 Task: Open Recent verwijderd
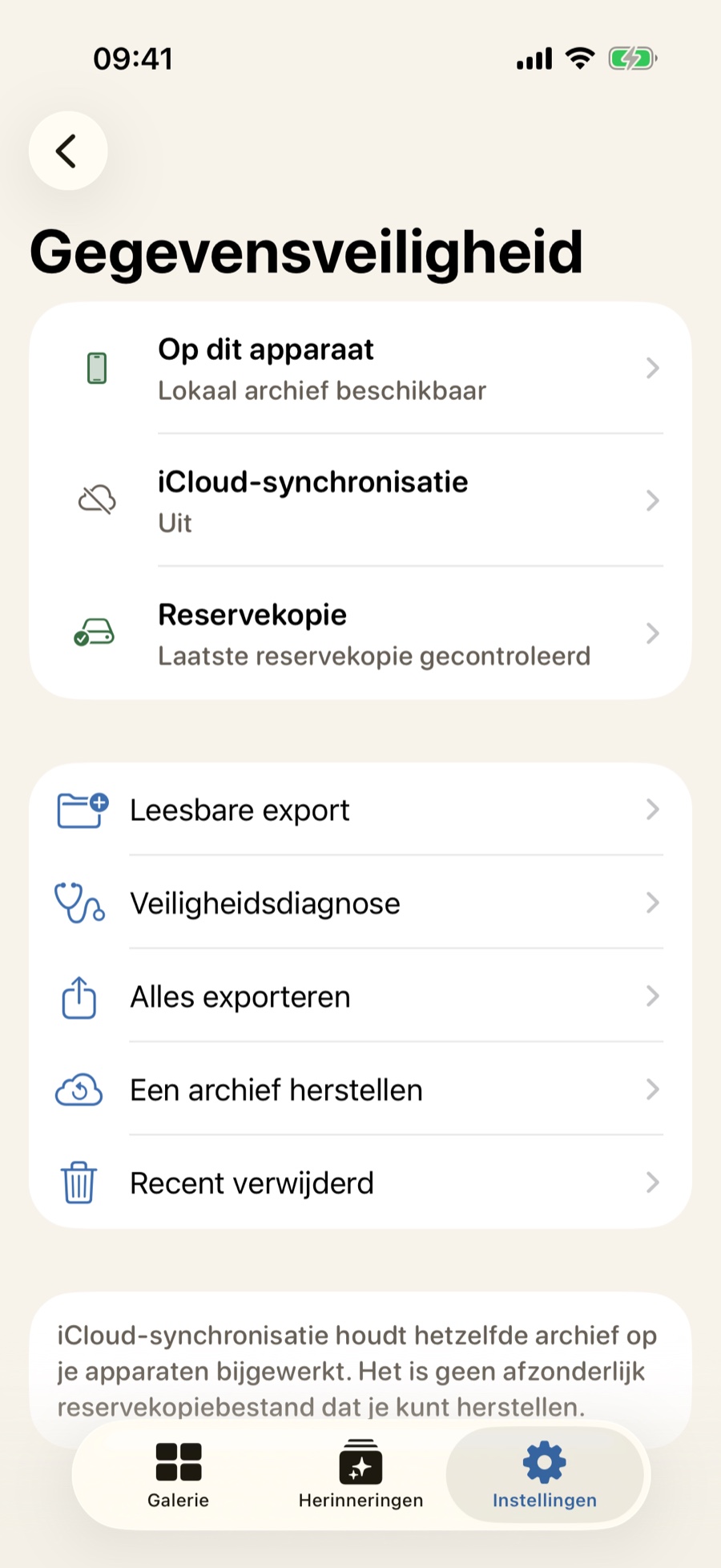tap(360, 1182)
